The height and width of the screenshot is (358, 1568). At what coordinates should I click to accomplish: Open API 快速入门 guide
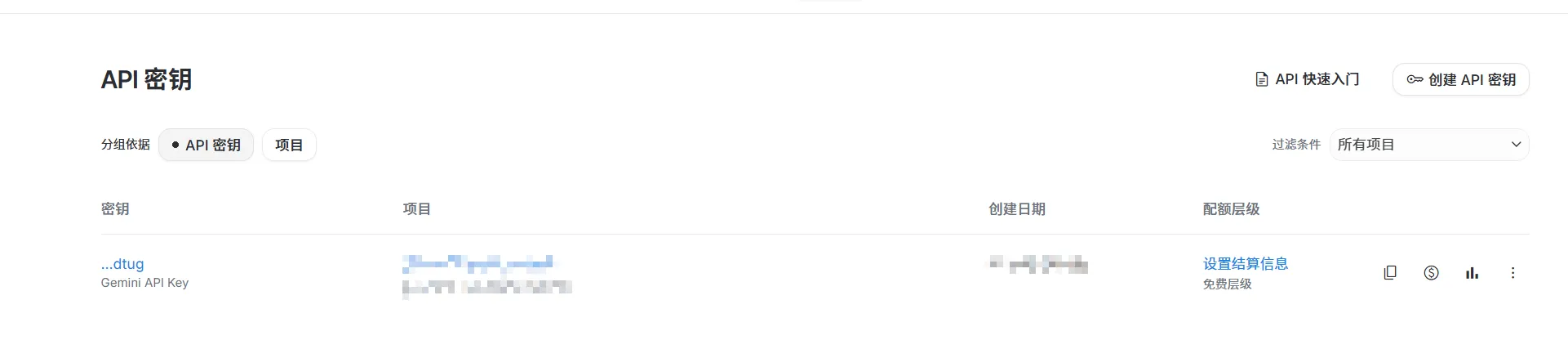tap(1307, 79)
